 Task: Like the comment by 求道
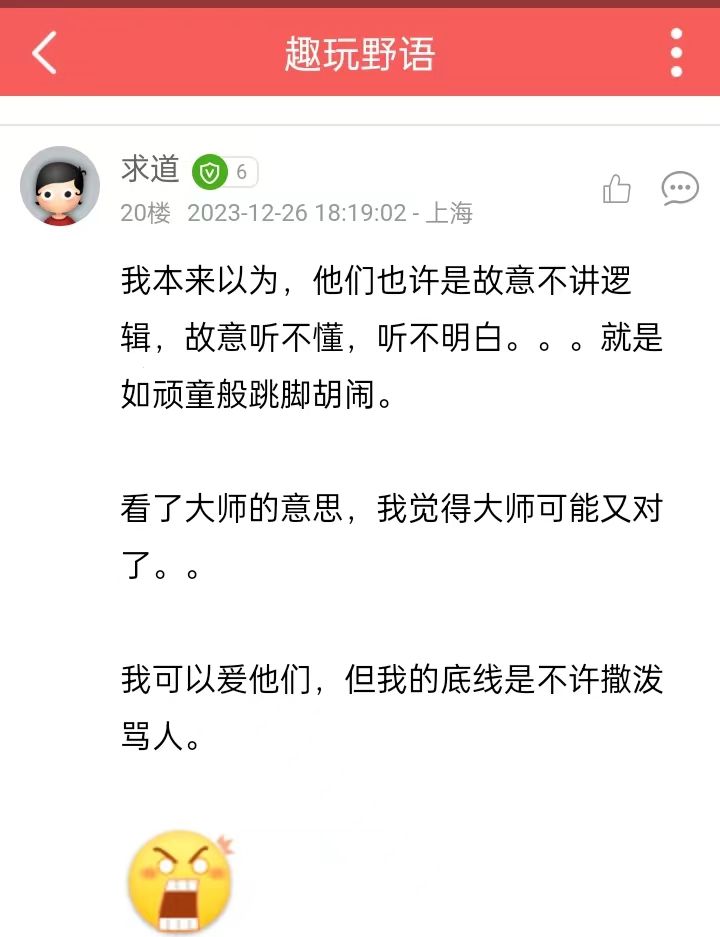tap(617, 188)
